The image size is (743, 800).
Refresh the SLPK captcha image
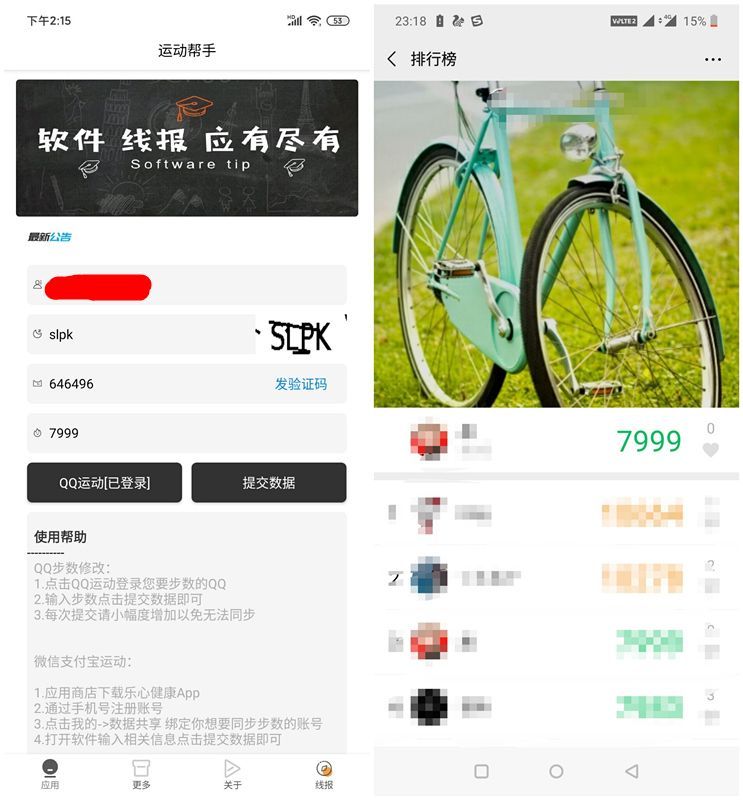[300, 336]
